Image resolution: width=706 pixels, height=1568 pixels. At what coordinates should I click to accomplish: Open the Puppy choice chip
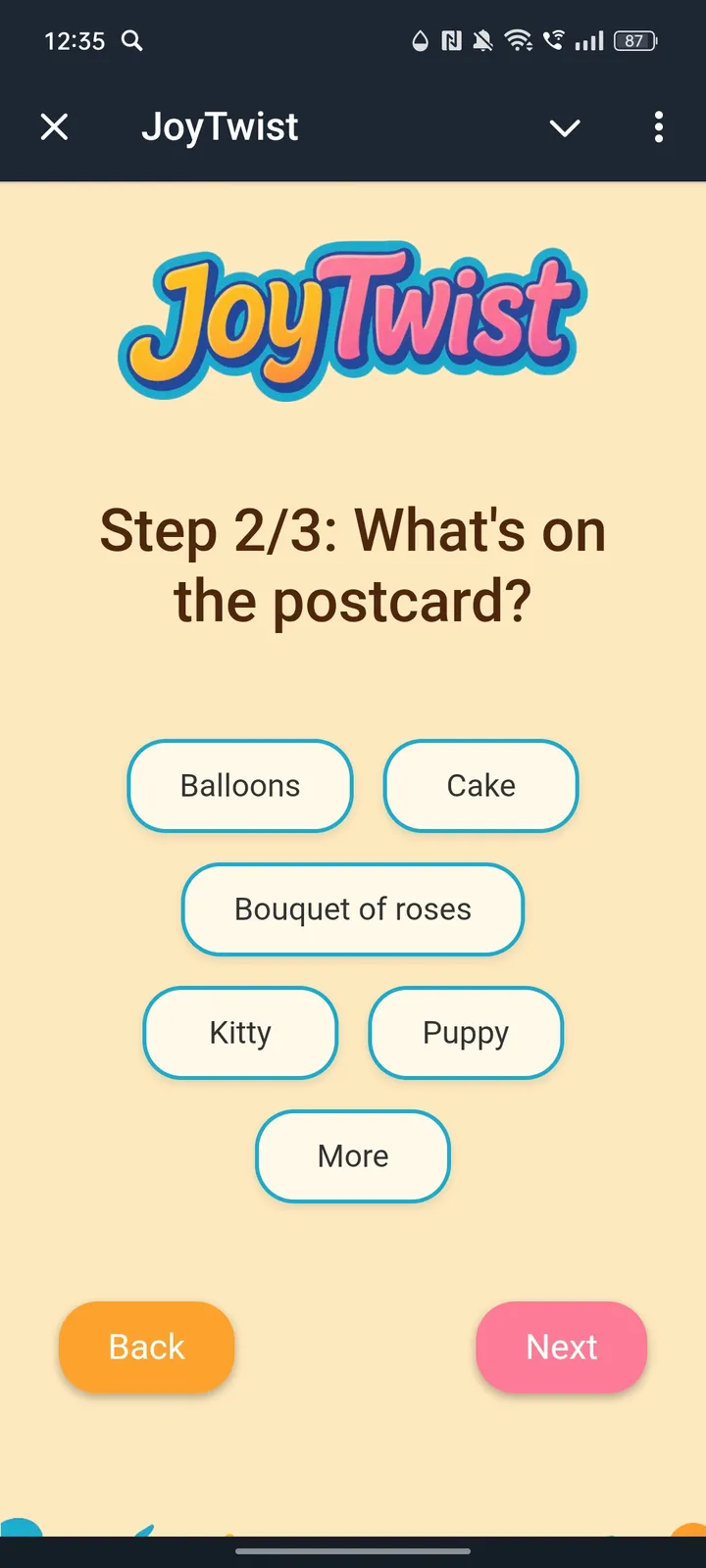(x=466, y=1032)
